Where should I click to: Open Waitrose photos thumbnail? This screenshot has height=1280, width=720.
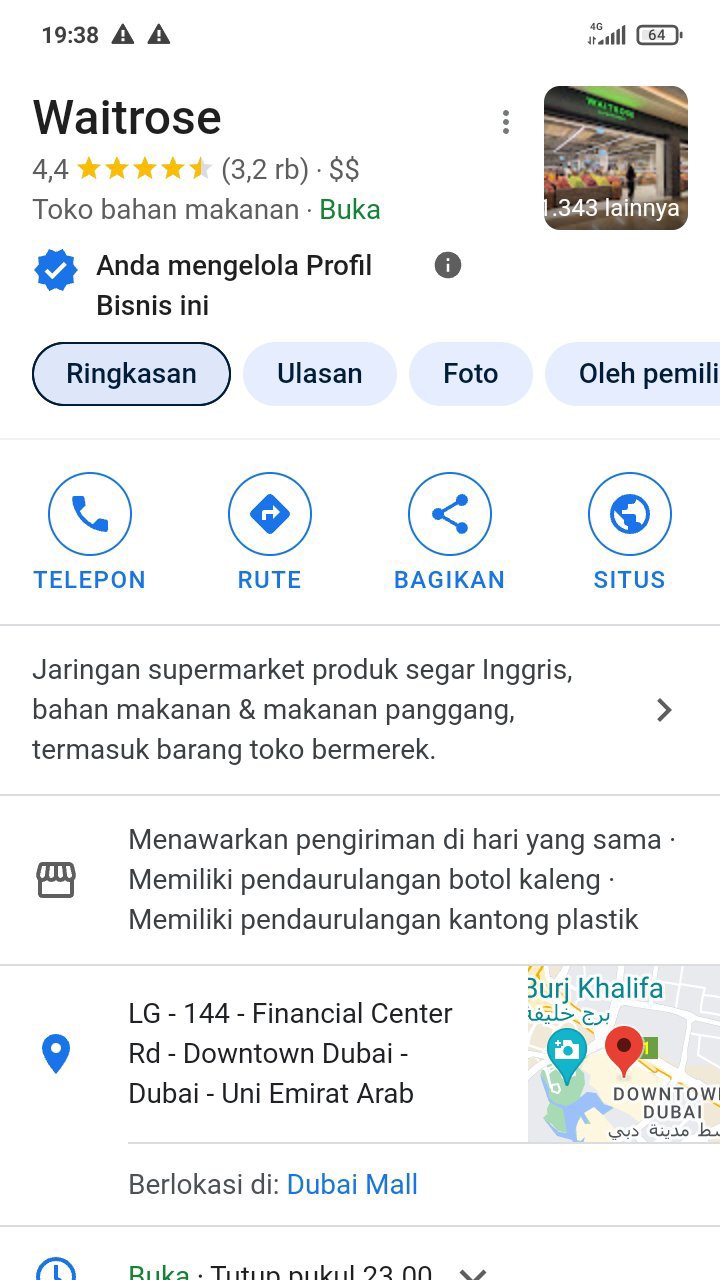point(615,158)
